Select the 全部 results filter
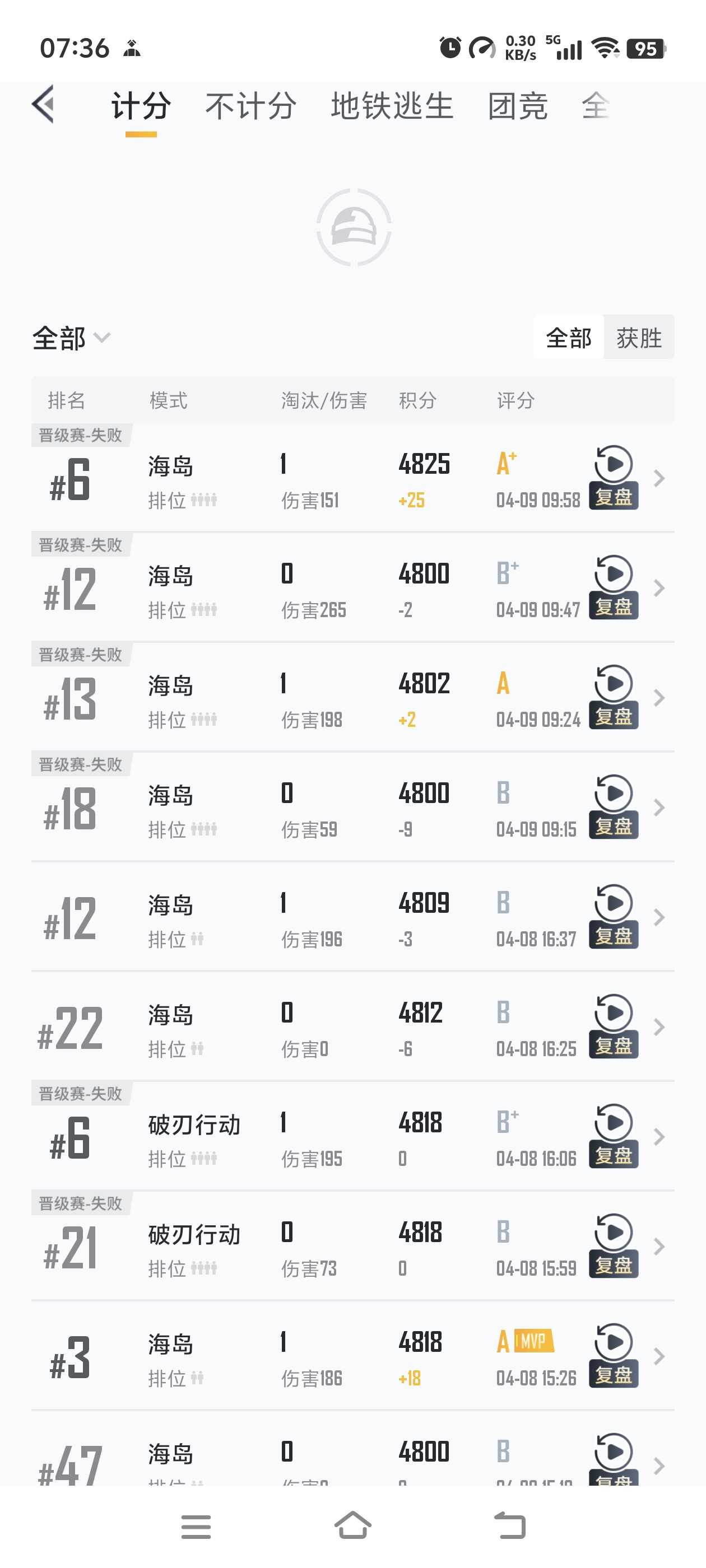The height and width of the screenshot is (1568, 706). coord(568,337)
